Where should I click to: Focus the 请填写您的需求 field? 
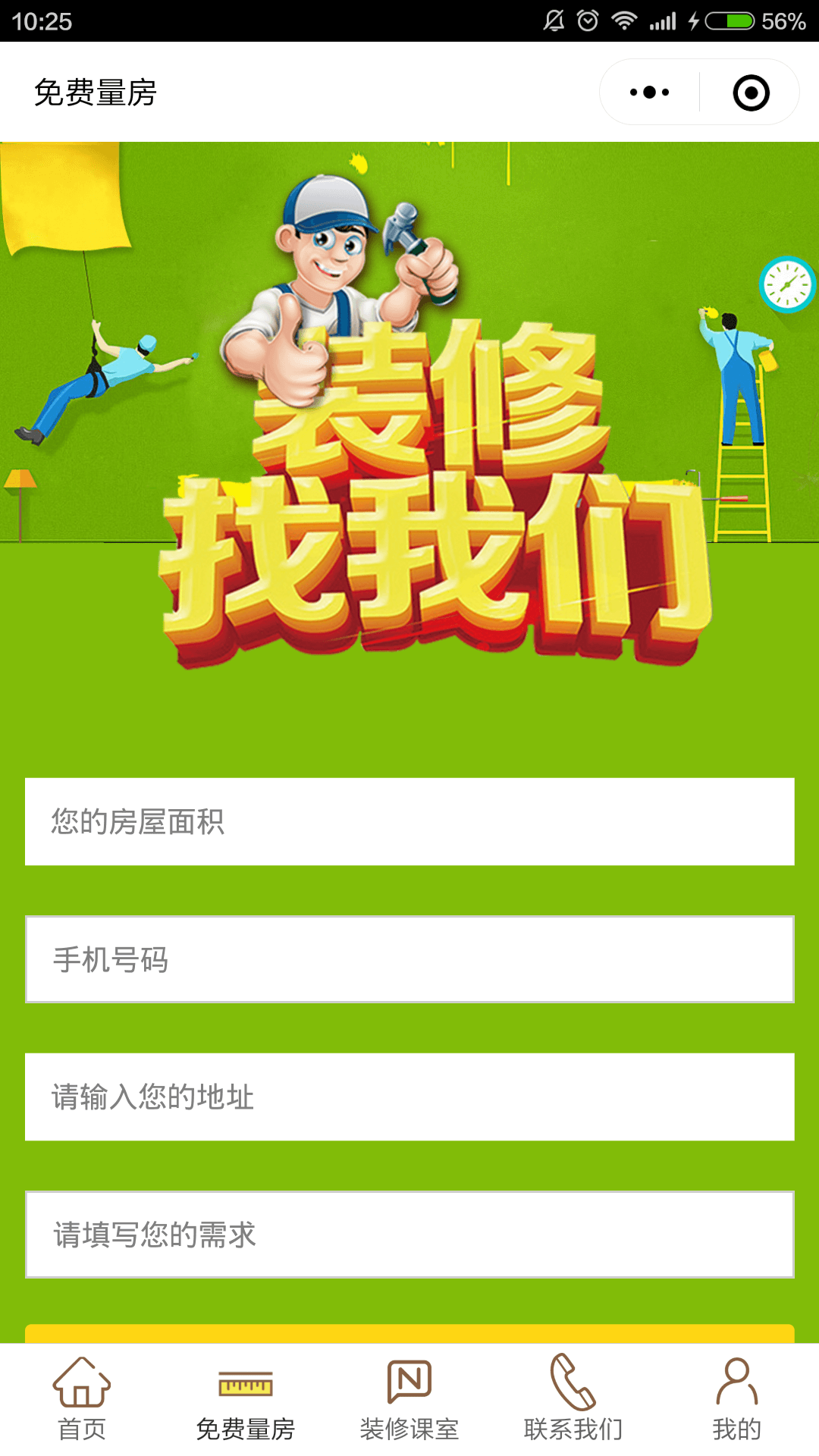click(409, 1235)
